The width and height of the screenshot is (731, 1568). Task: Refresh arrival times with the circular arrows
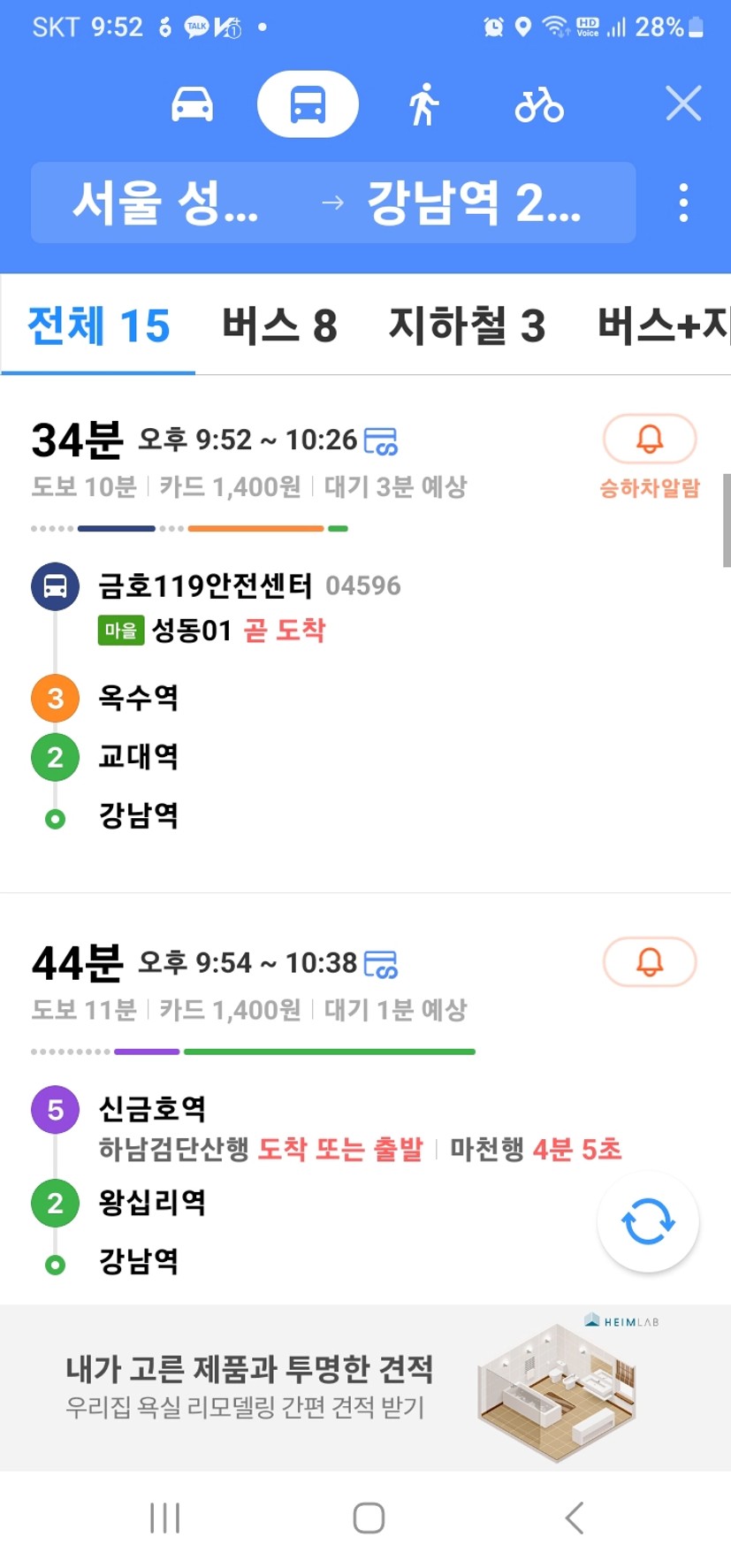click(x=648, y=1222)
